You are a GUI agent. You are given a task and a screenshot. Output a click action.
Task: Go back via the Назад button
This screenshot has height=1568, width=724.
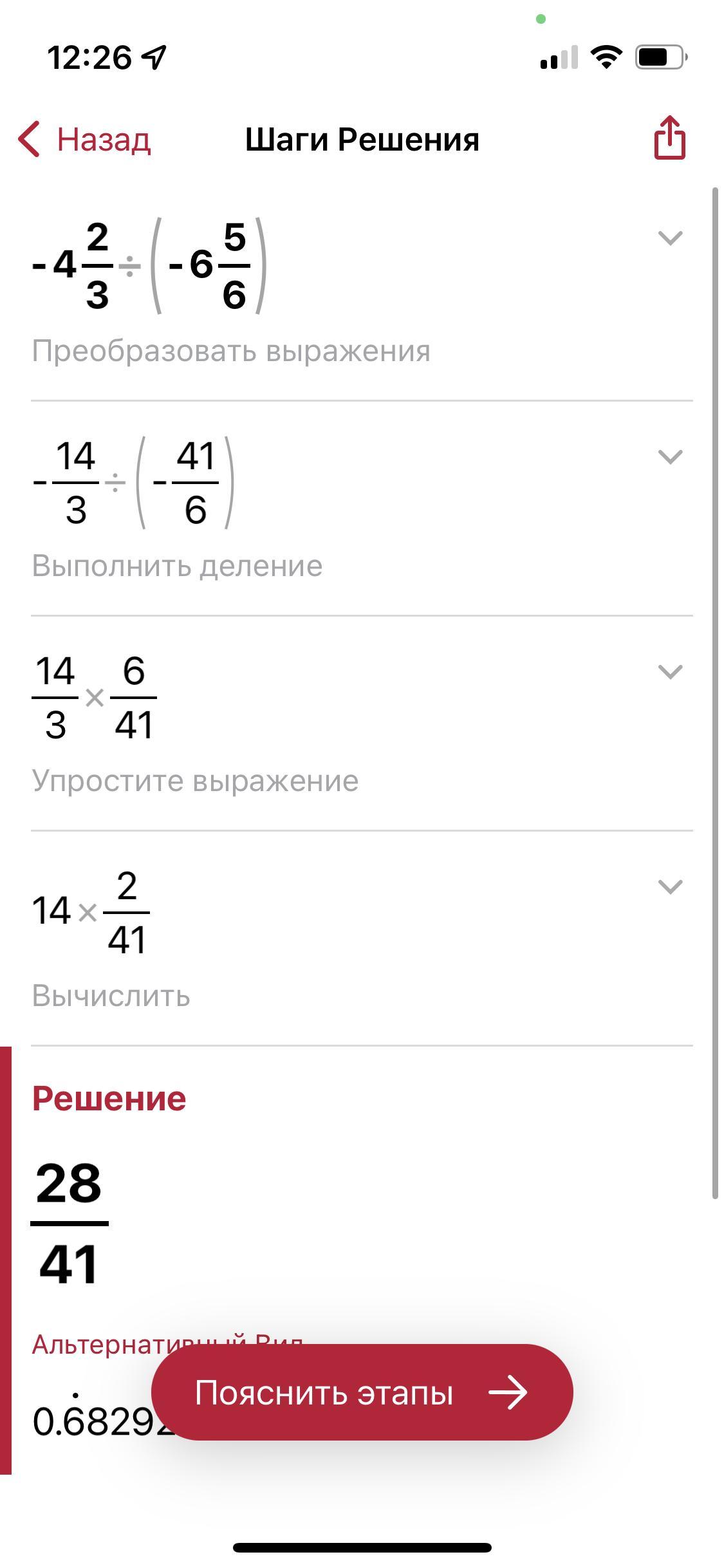click(x=85, y=139)
